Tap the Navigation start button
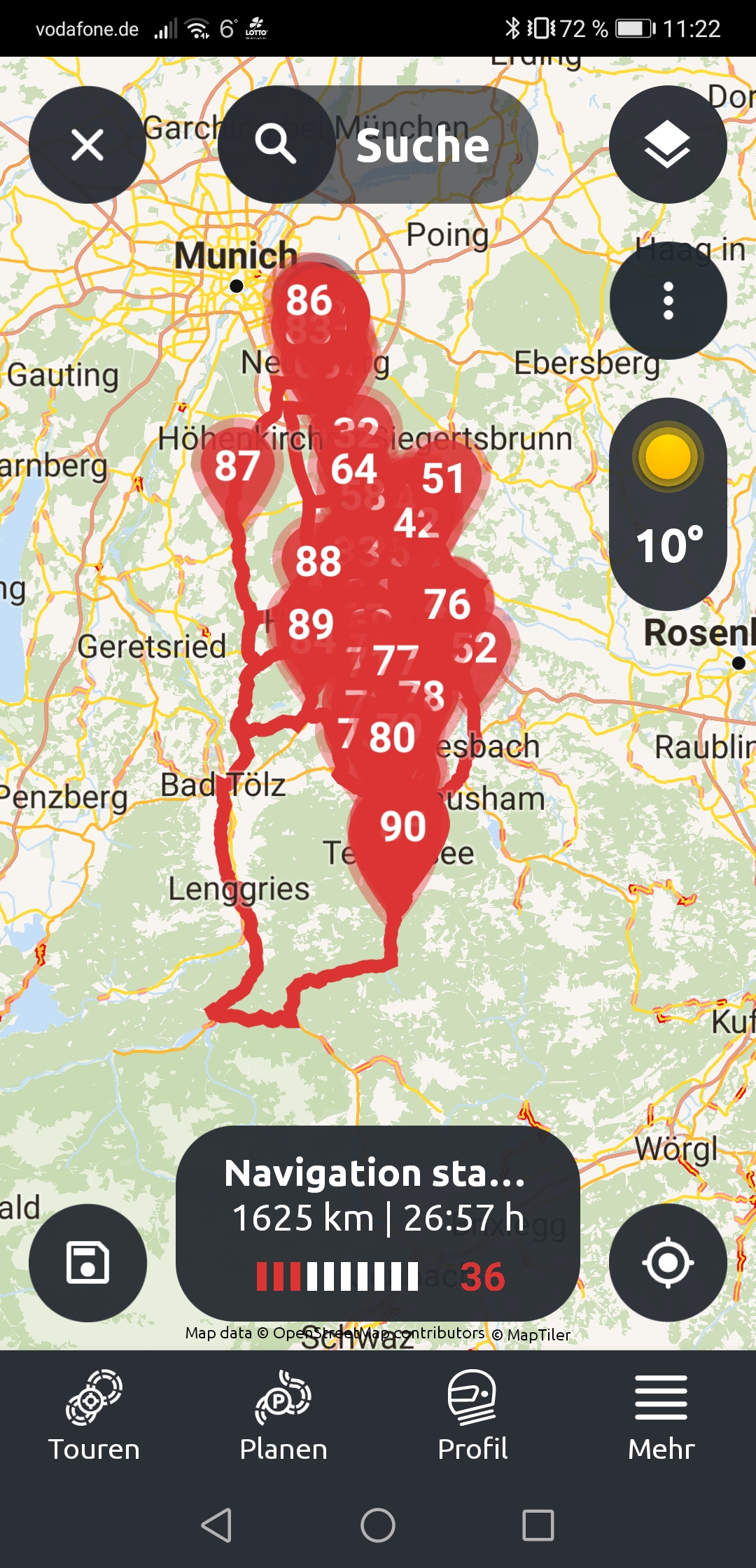This screenshot has height=1568, width=756. [x=377, y=1223]
